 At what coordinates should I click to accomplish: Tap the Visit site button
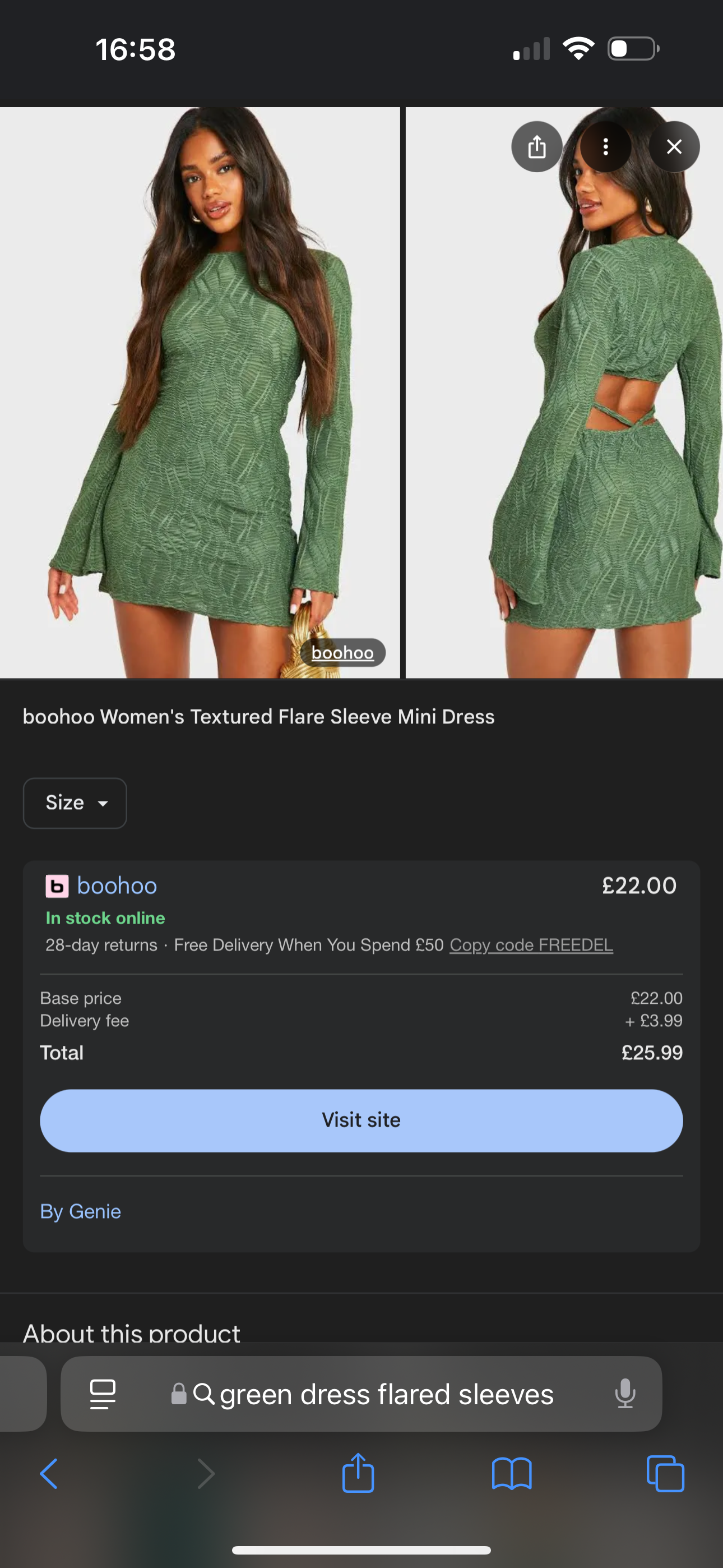(361, 1120)
